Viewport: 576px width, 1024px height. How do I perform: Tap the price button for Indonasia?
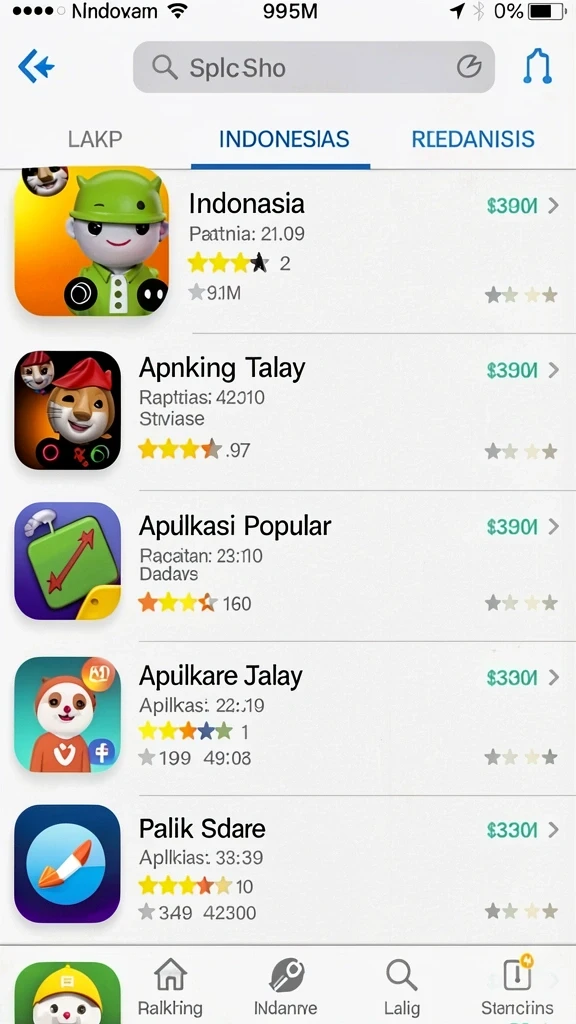pyautogui.click(x=512, y=206)
